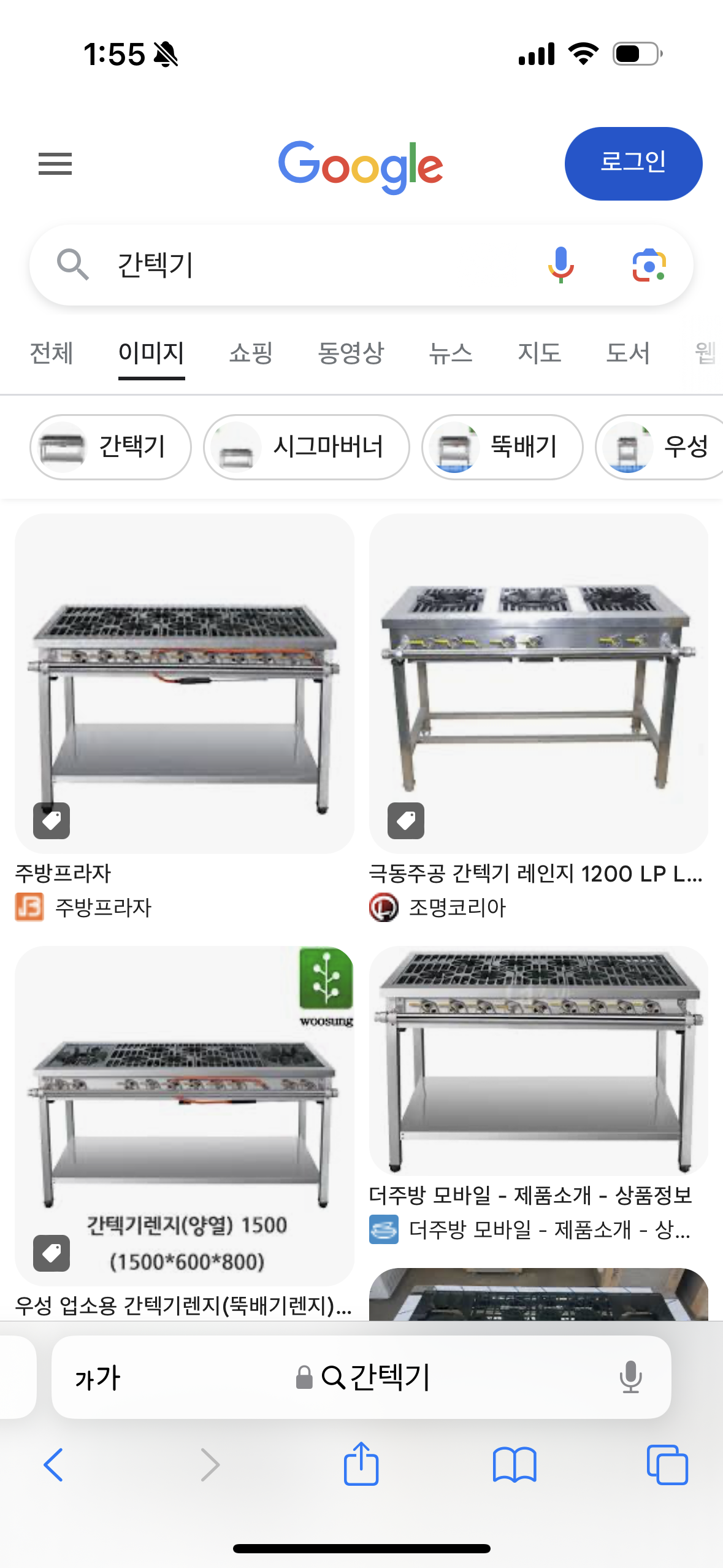Open the 극동주공 간텍기 레인지 1200 result
The height and width of the screenshot is (1568, 723).
point(538,683)
